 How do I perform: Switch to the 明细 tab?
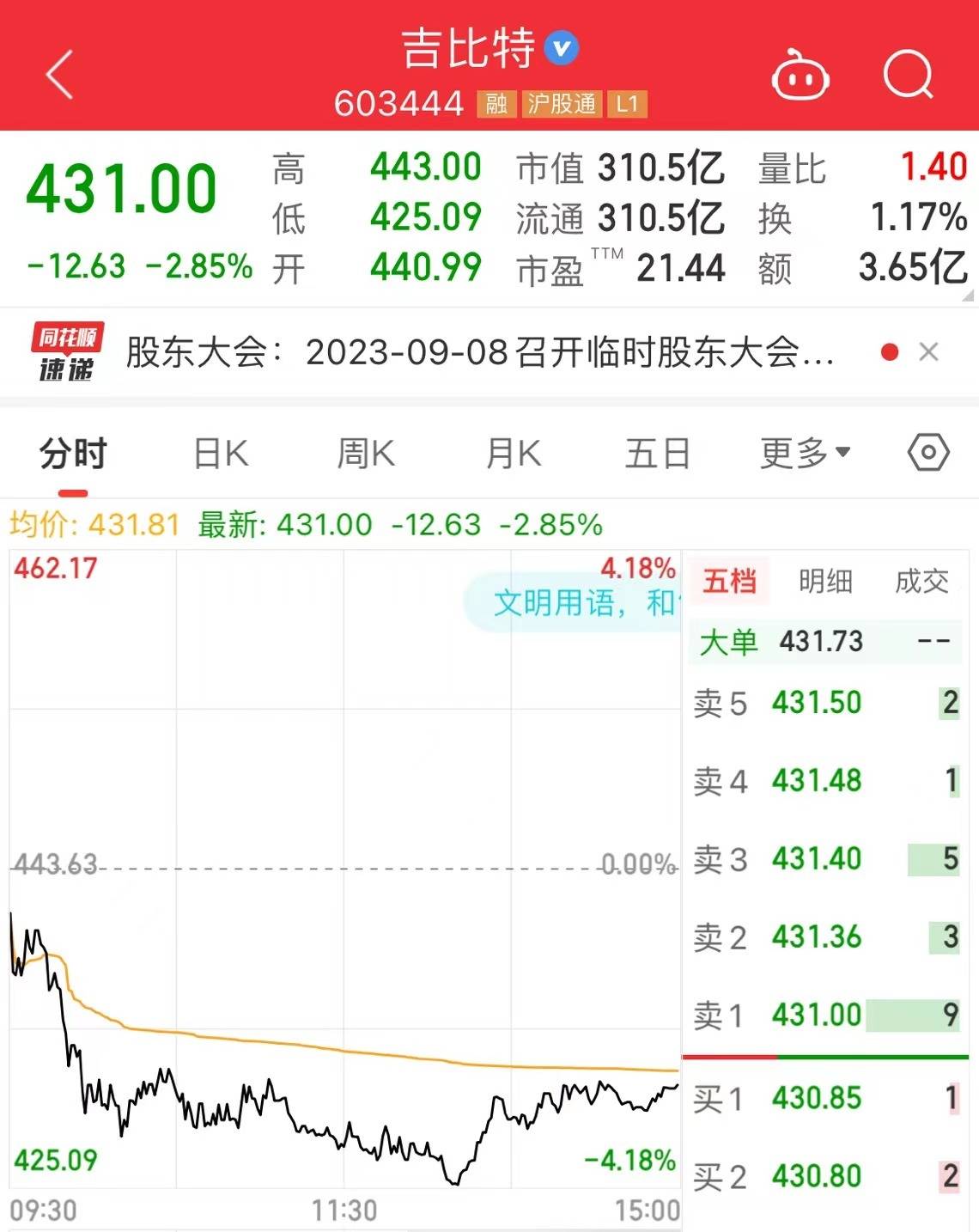[825, 582]
